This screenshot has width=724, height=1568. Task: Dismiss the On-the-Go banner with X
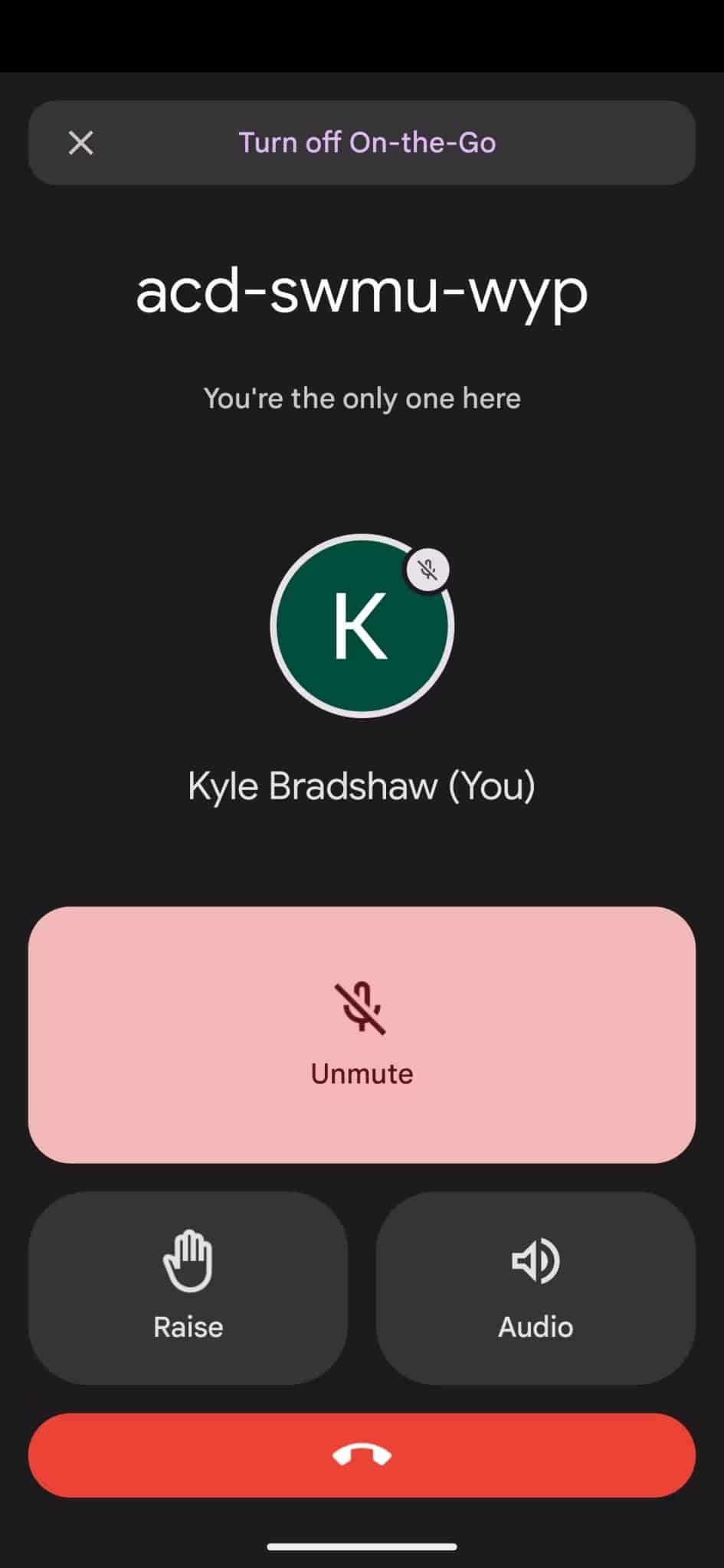(x=80, y=143)
